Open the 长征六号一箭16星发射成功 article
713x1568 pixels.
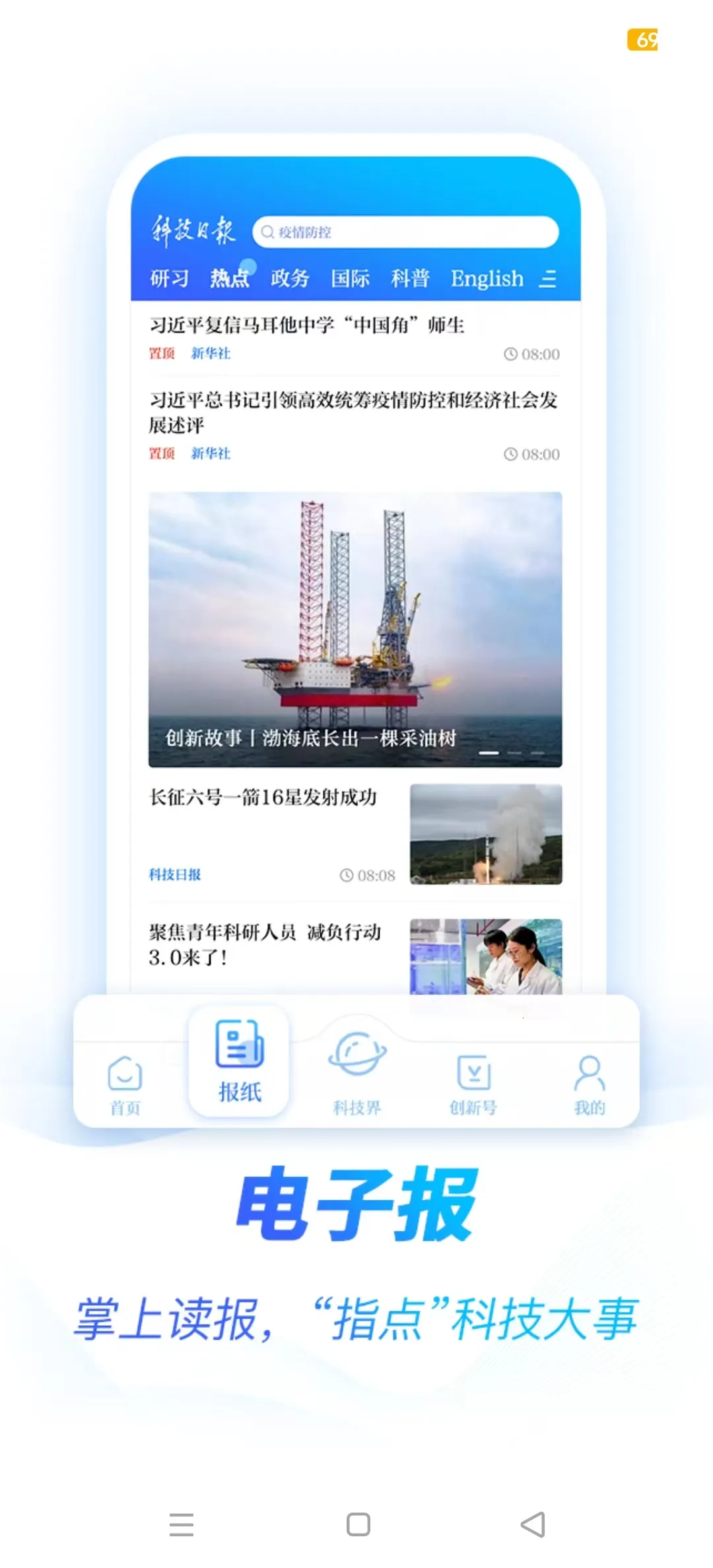tap(261, 798)
